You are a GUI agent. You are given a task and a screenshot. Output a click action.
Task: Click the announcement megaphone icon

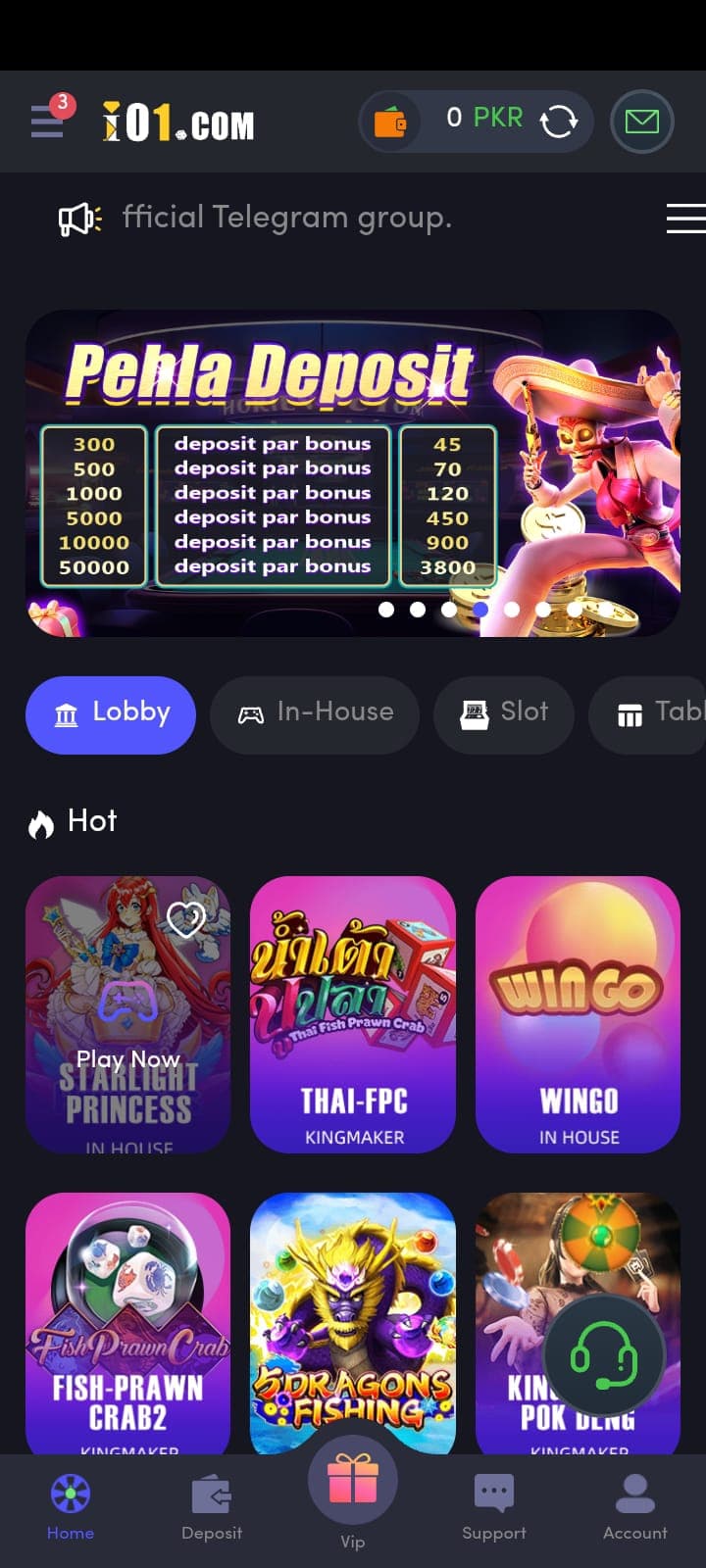78,218
